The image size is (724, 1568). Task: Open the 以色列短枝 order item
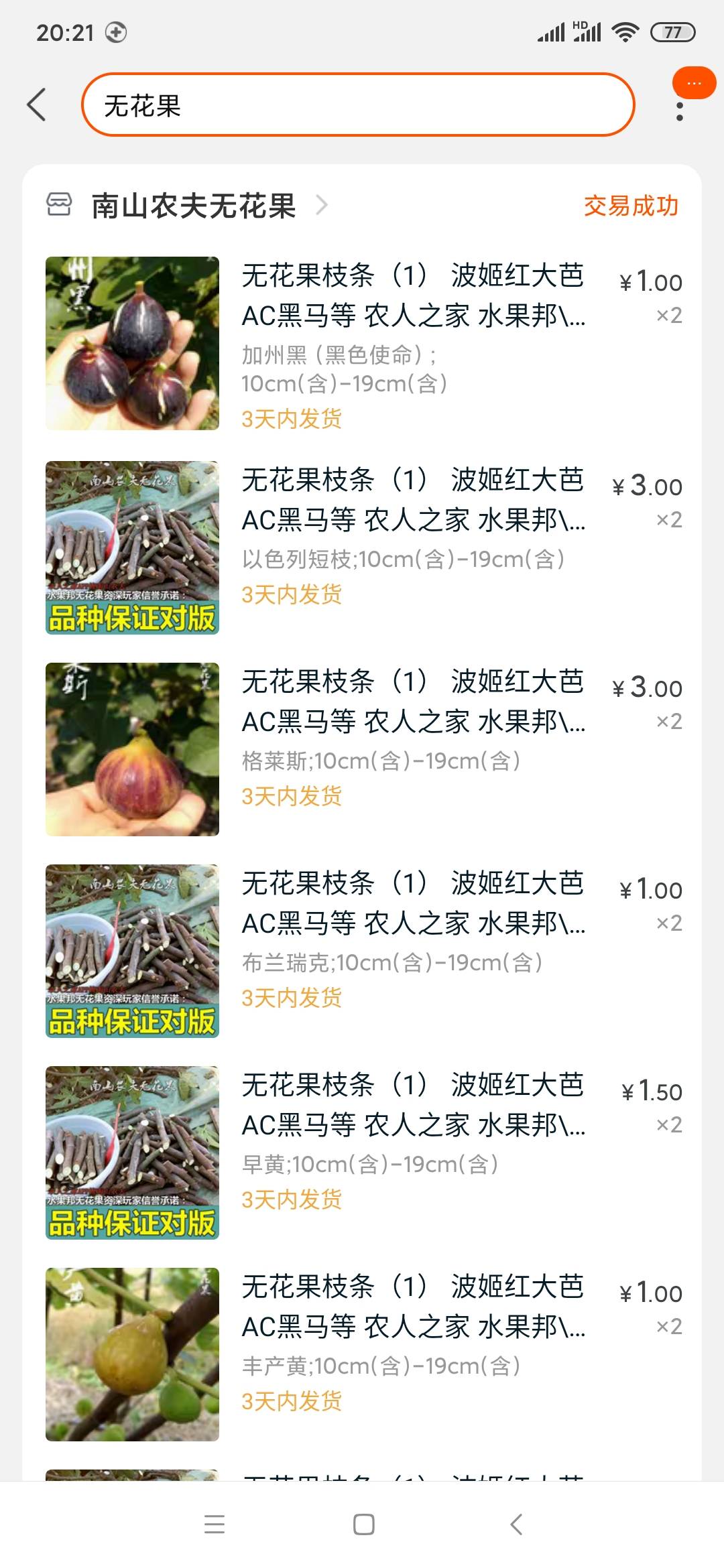pos(363,547)
